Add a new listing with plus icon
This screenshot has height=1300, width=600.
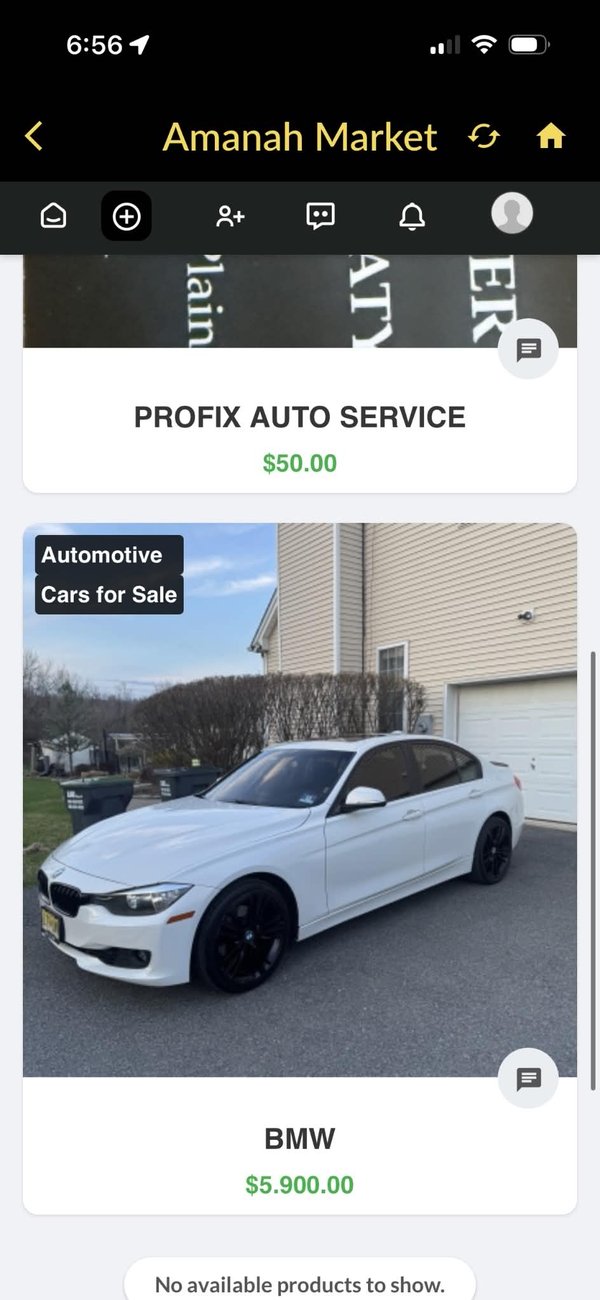point(126,215)
